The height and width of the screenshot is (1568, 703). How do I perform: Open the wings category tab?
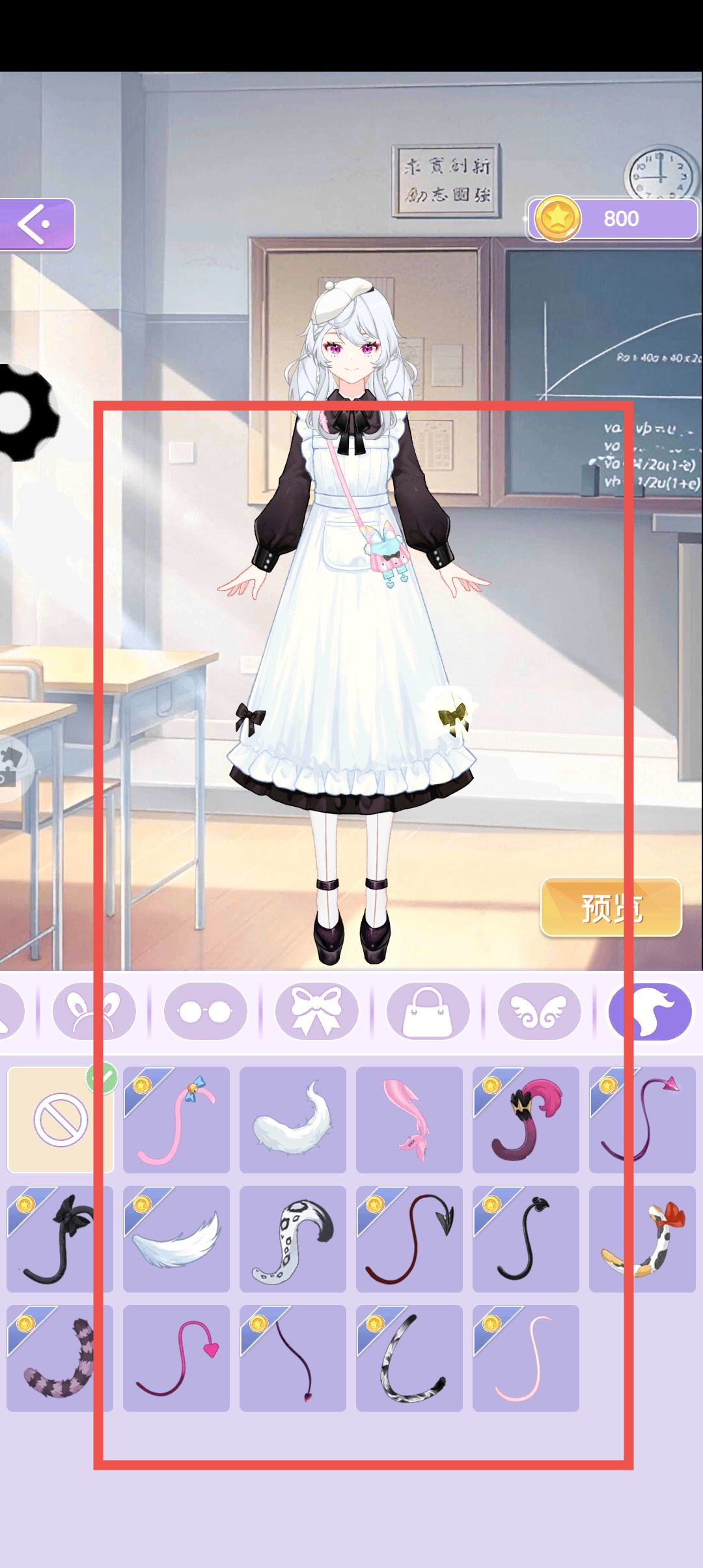[x=539, y=1011]
